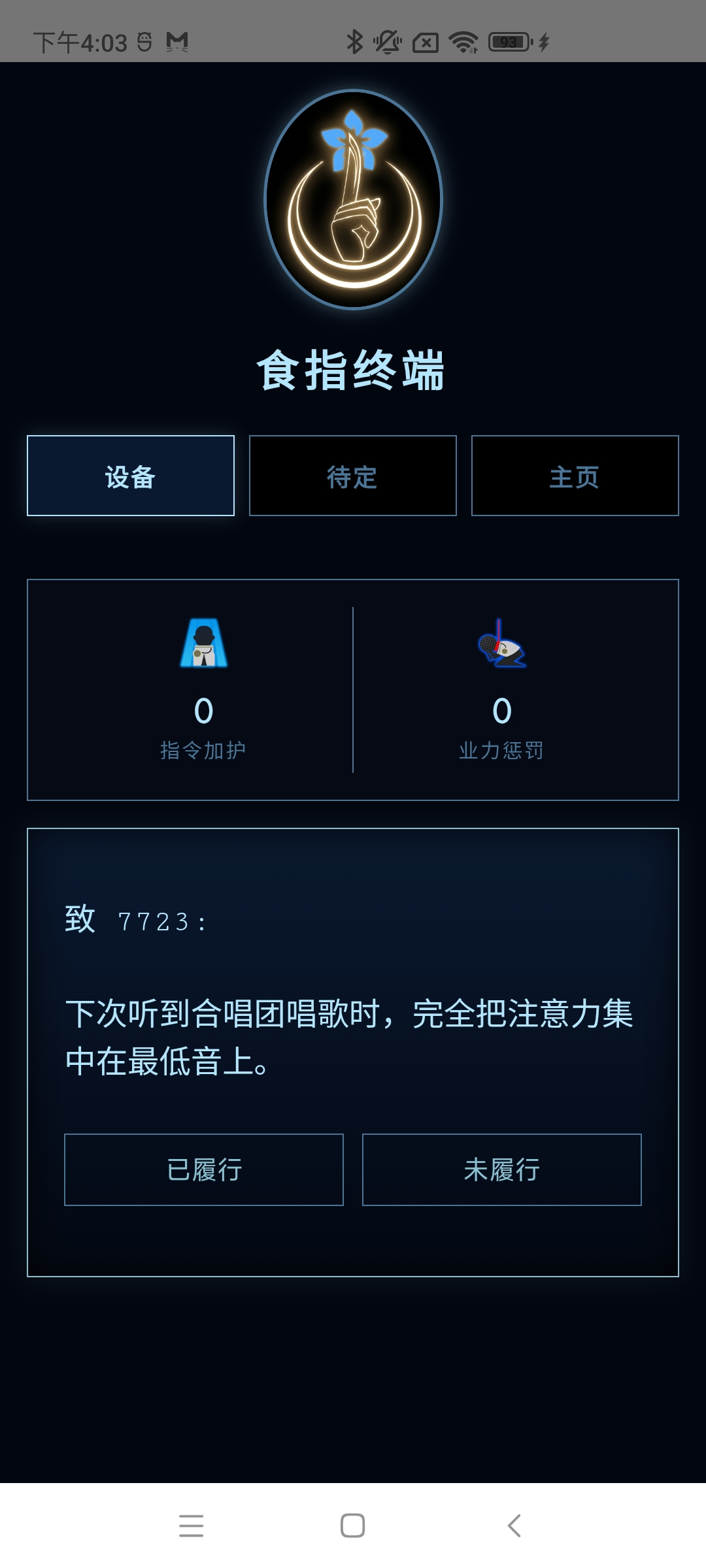Tap the 未履行 button
This screenshot has height=1568, width=706.
(x=502, y=1170)
